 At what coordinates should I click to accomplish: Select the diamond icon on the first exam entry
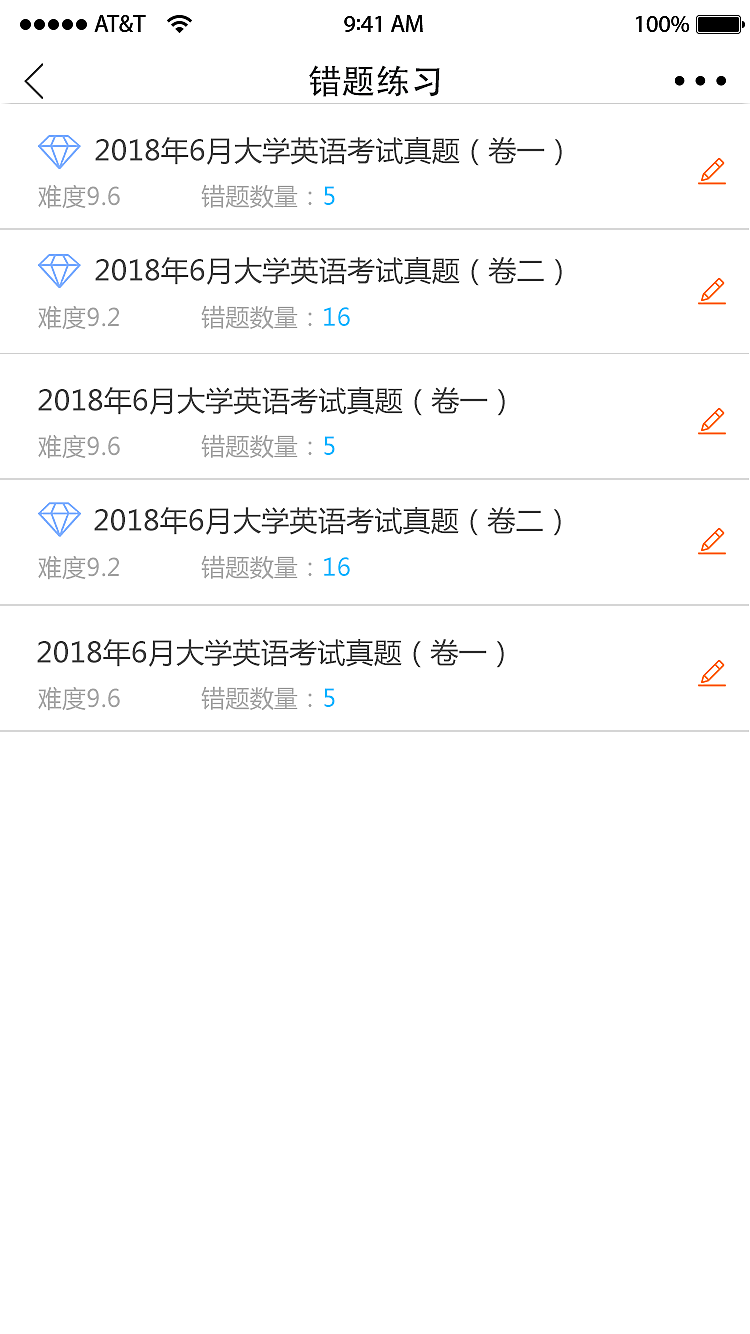59,151
